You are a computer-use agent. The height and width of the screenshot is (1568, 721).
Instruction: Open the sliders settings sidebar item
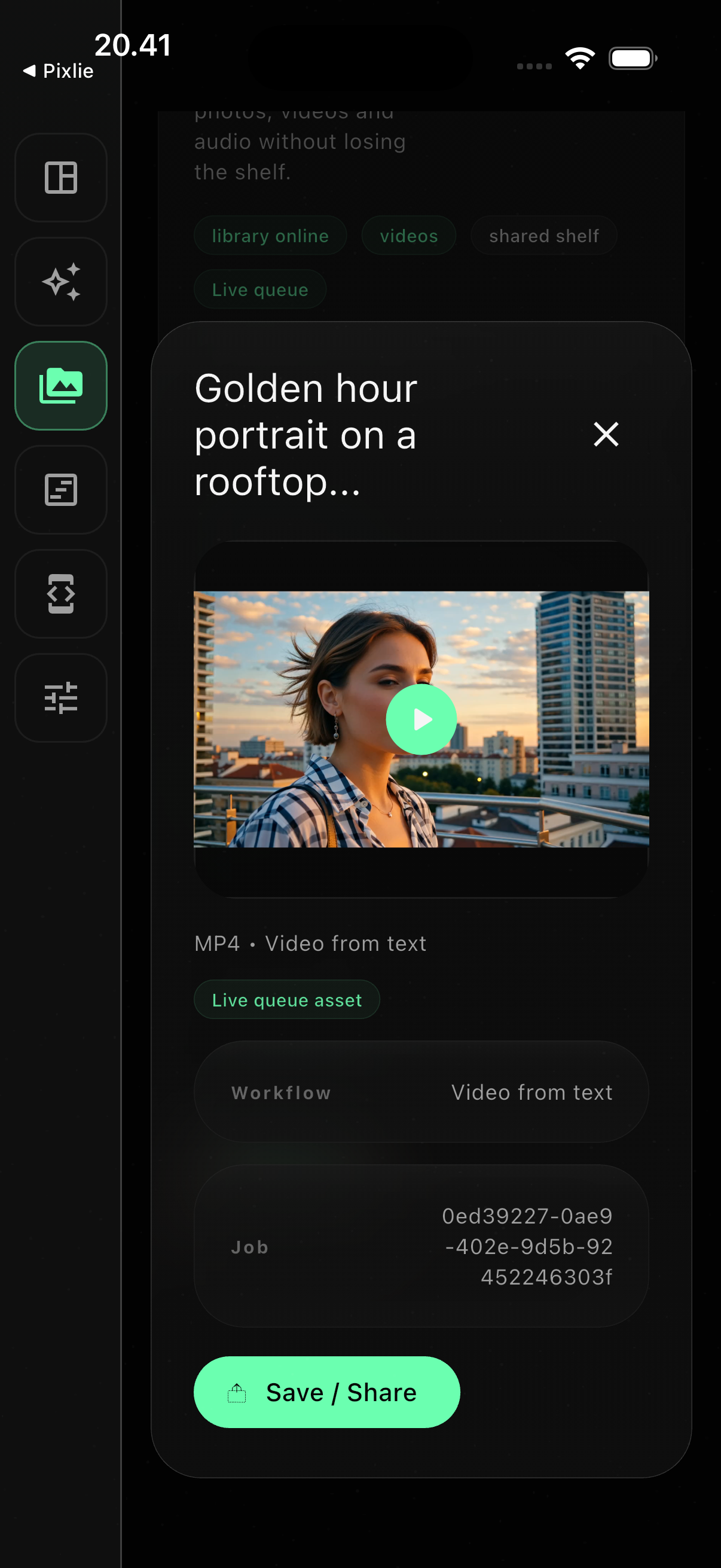click(61, 698)
